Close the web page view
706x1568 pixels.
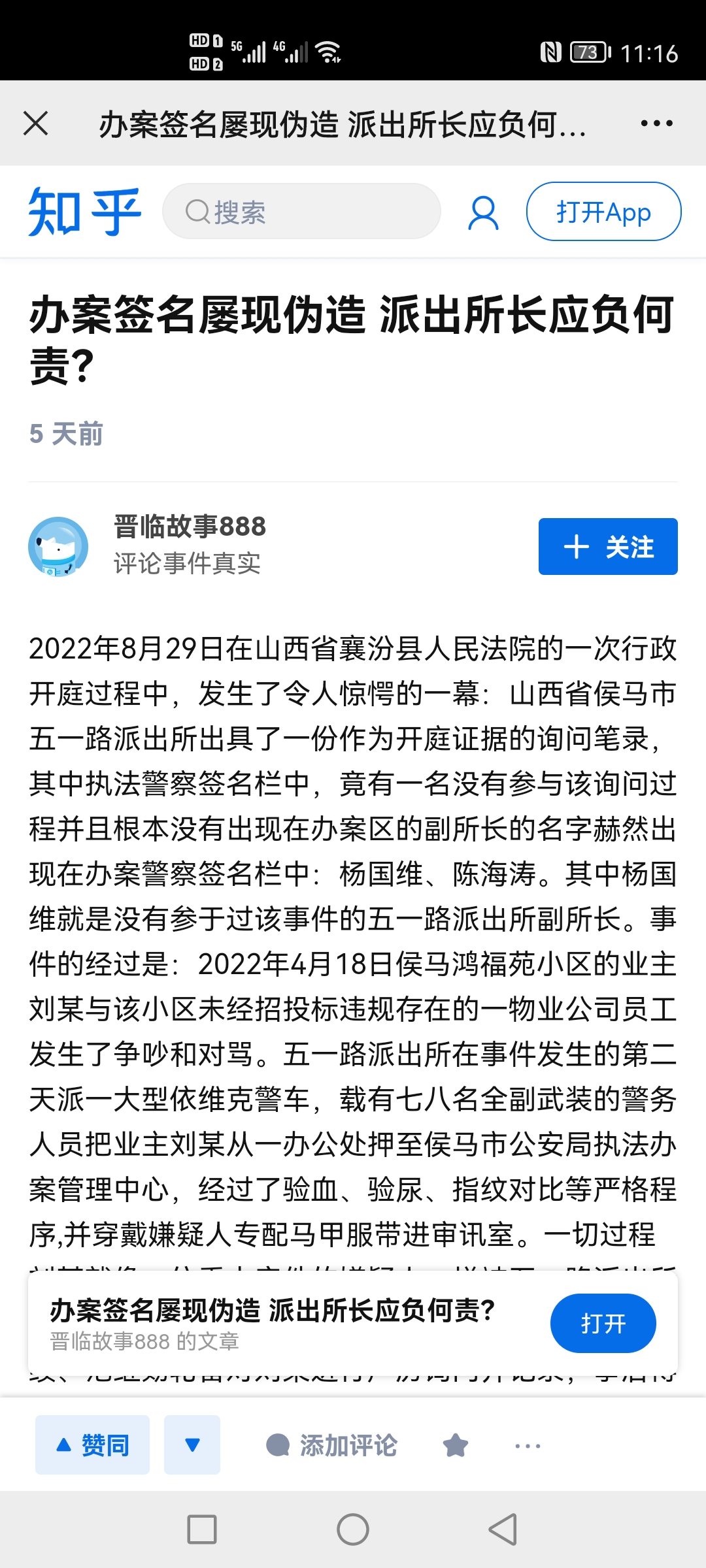pos(36,123)
